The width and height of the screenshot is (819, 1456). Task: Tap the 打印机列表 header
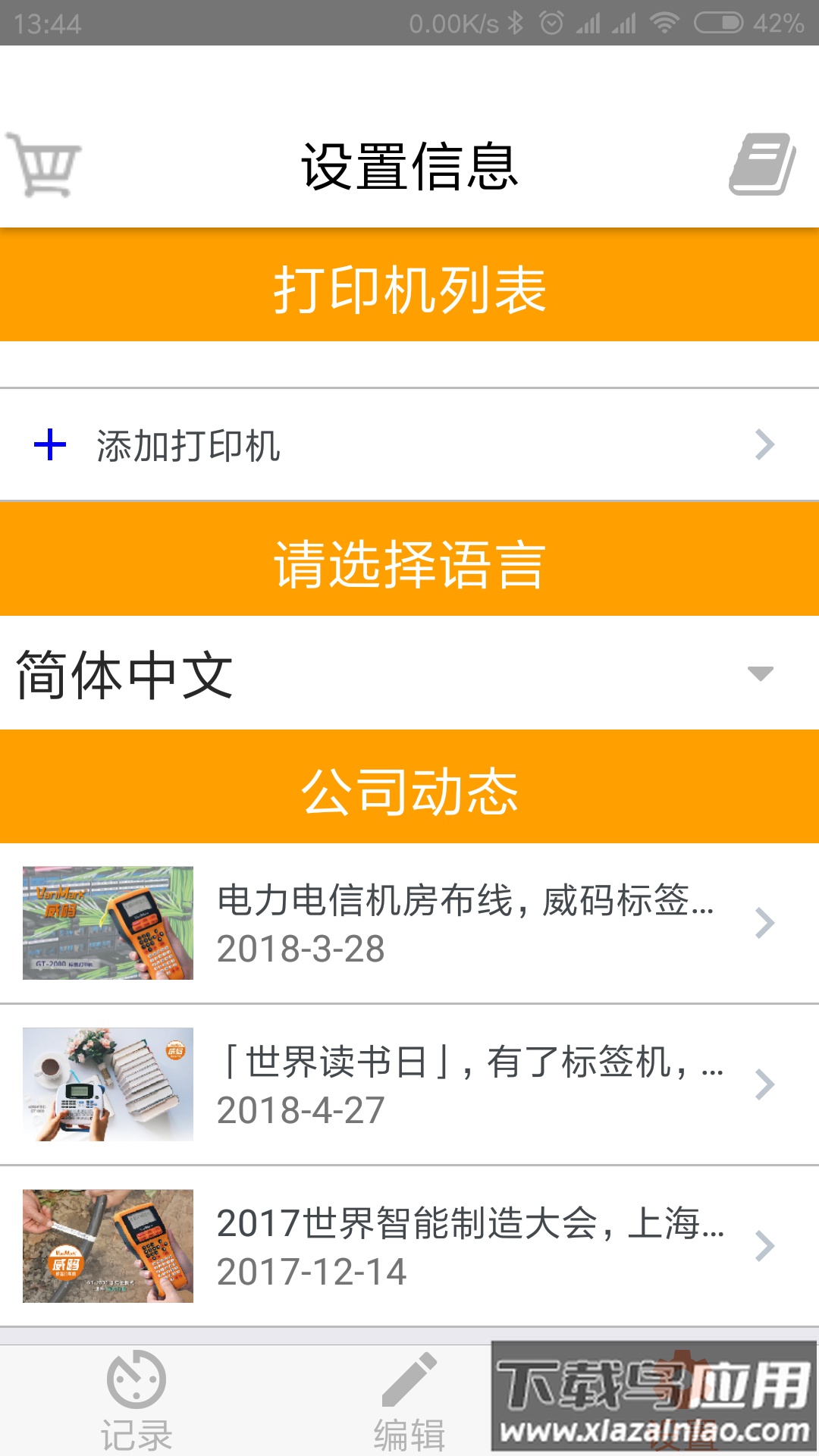pos(409,288)
